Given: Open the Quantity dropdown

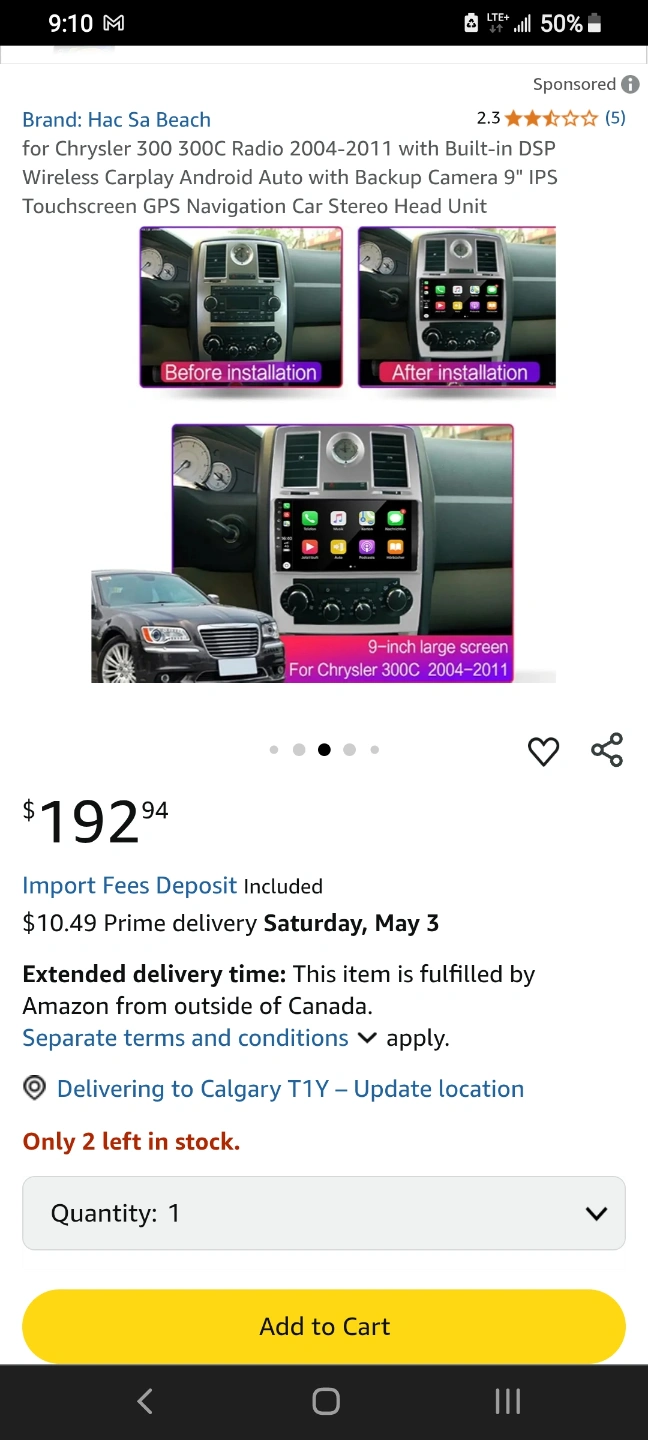Looking at the screenshot, I should click(x=324, y=1213).
